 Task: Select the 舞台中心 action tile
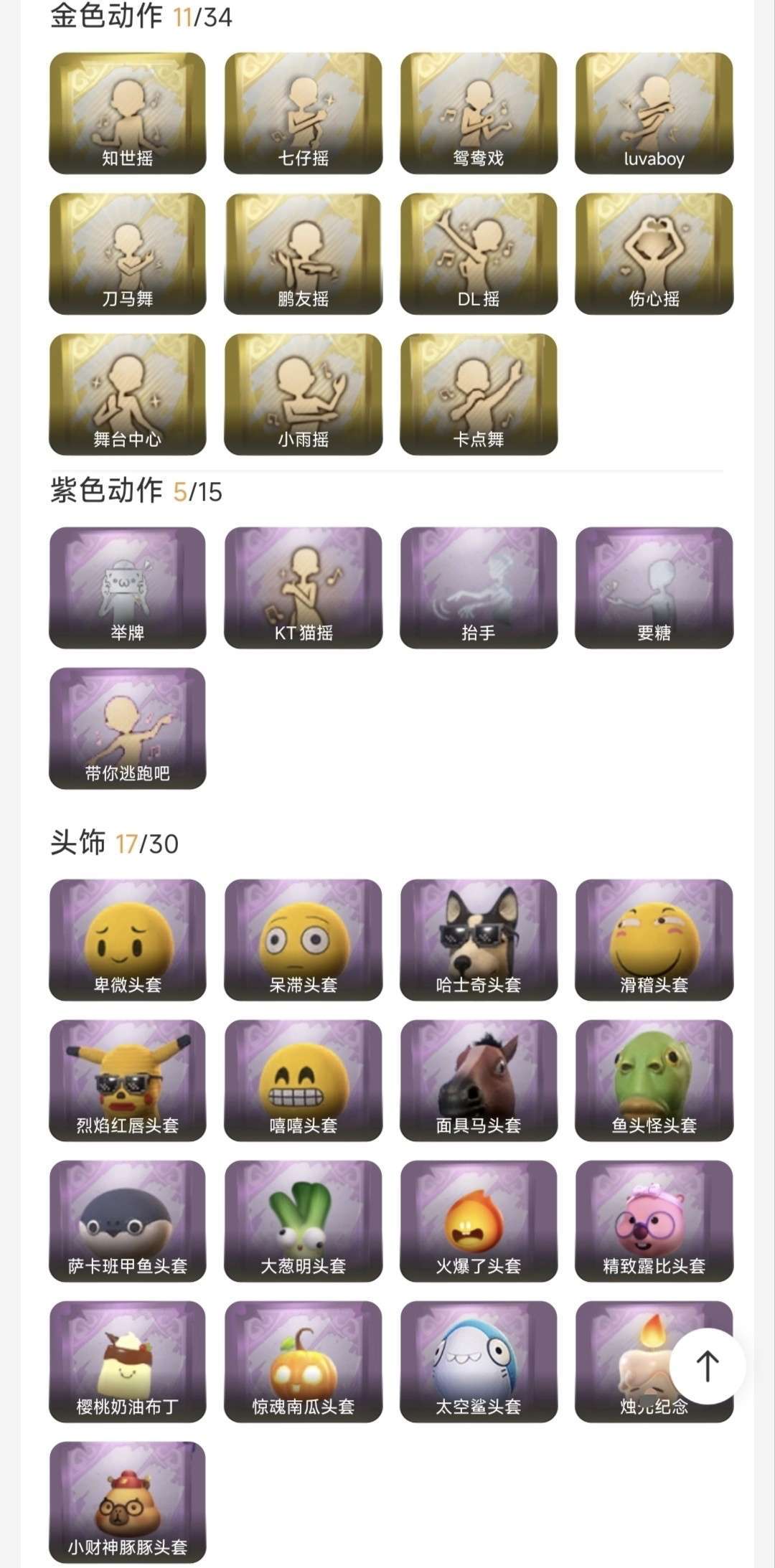coord(128,395)
